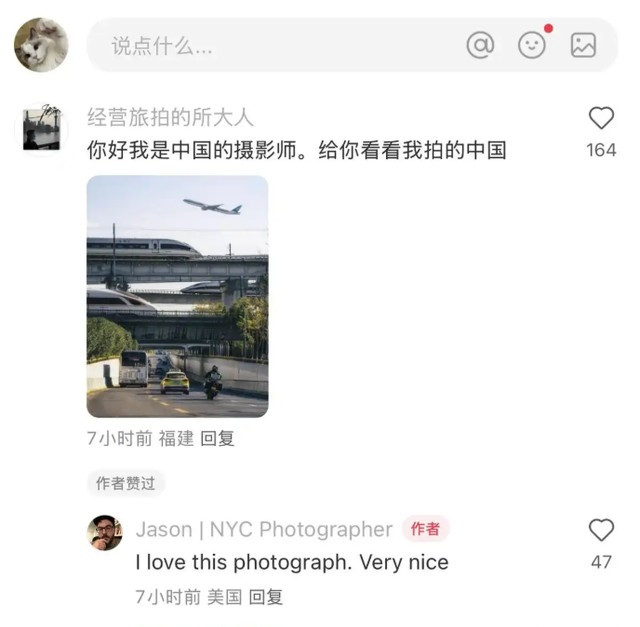Image resolution: width=640 pixels, height=627 pixels.
Task: Tap the username 经营旅拍的所大人
Action: [x=170, y=117]
